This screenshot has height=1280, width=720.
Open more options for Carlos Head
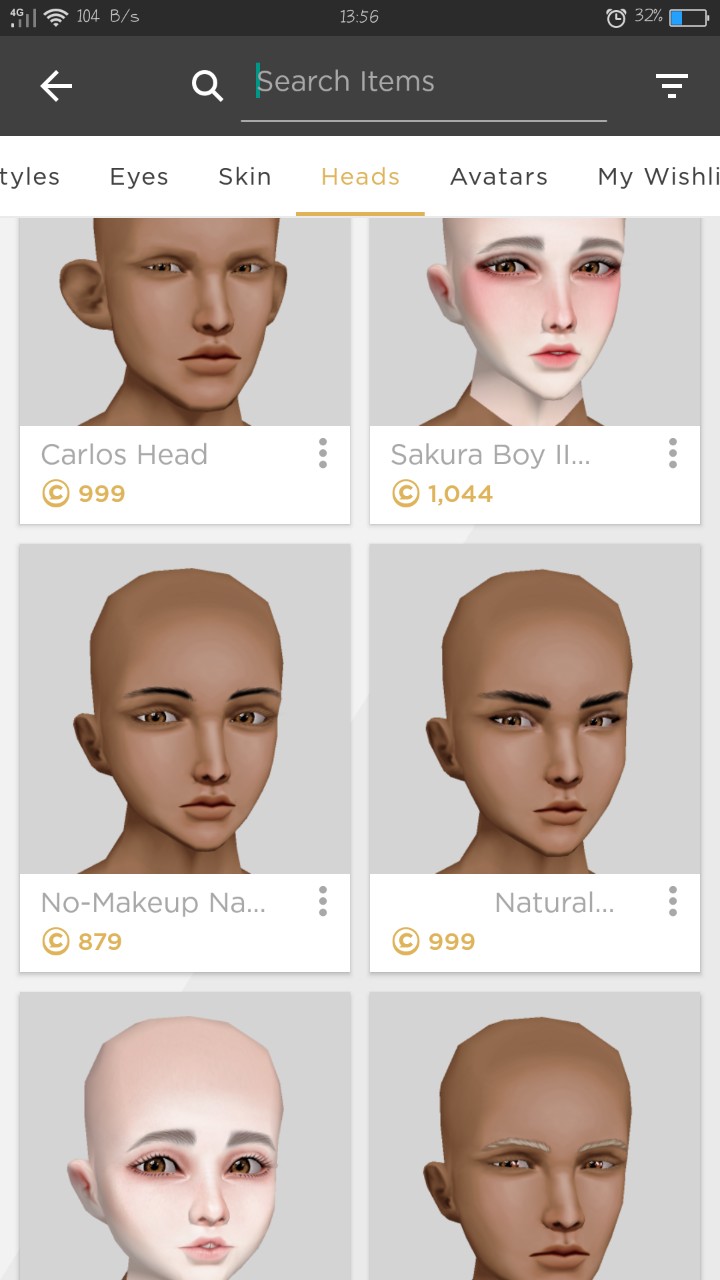(x=323, y=454)
